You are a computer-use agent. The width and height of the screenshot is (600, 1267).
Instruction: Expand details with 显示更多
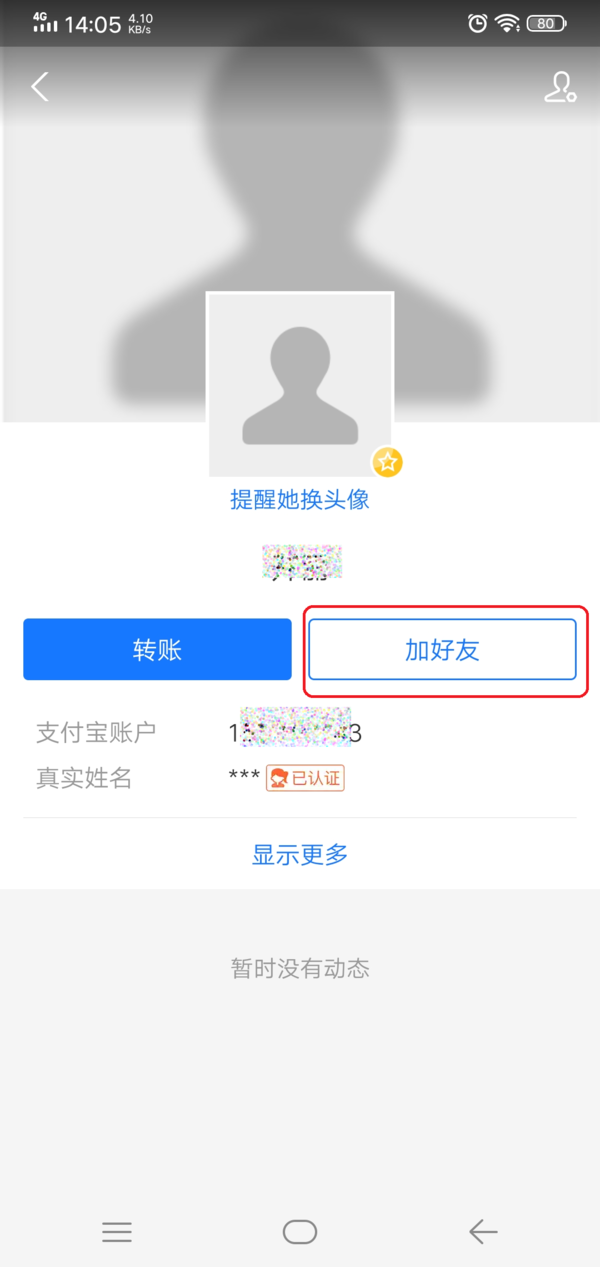(x=300, y=855)
